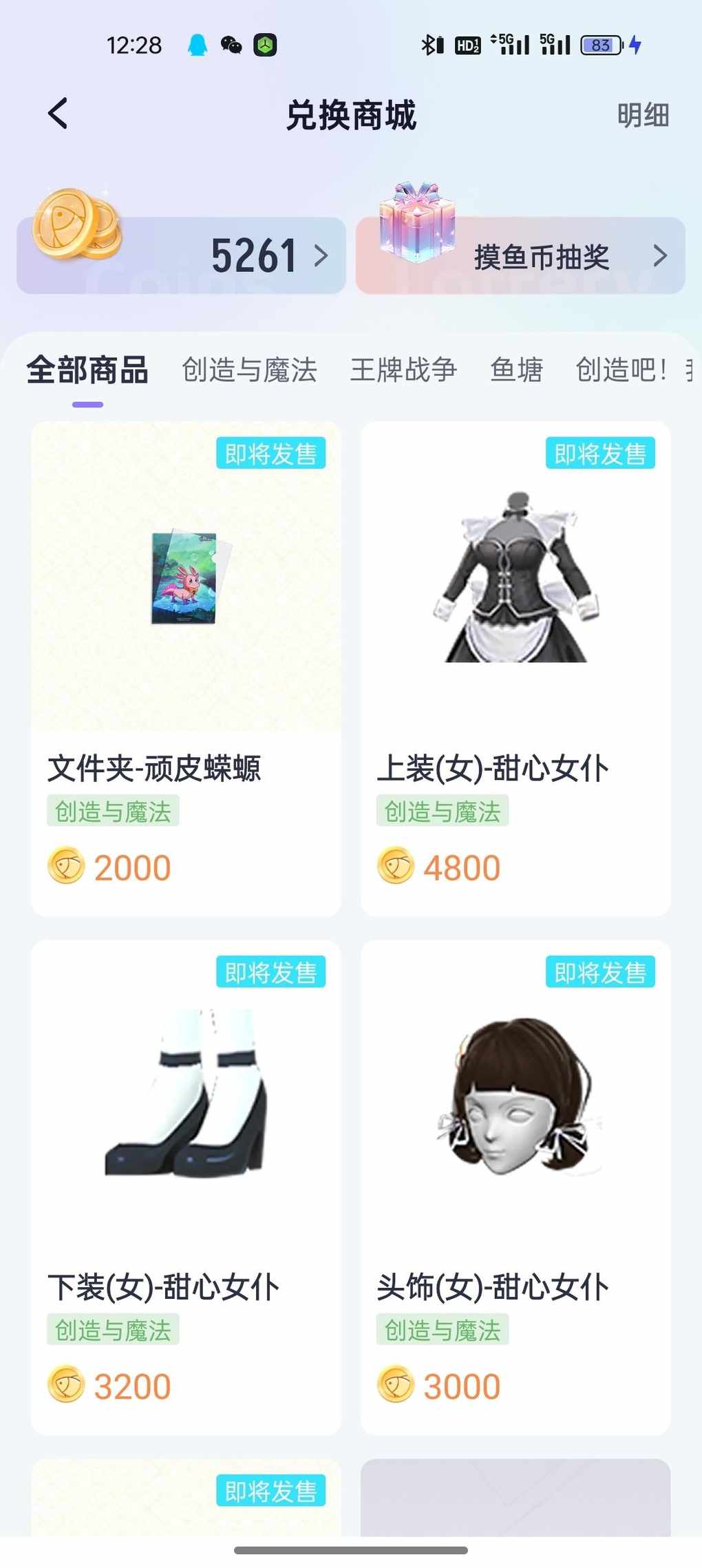View 头饰(女)-甜心女仆 item details
The image size is (702, 1568).
point(515,1187)
